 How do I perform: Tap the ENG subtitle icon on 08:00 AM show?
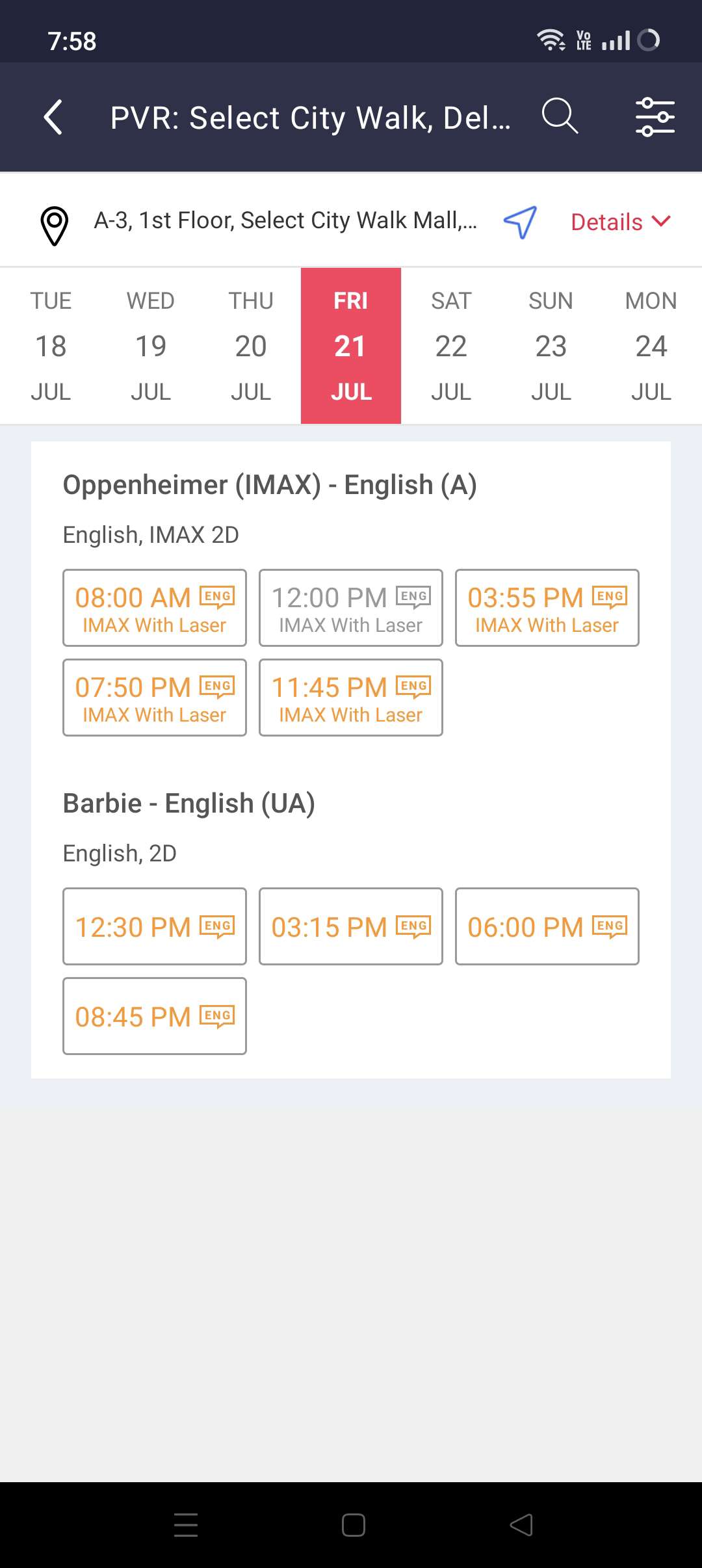point(216,596)
